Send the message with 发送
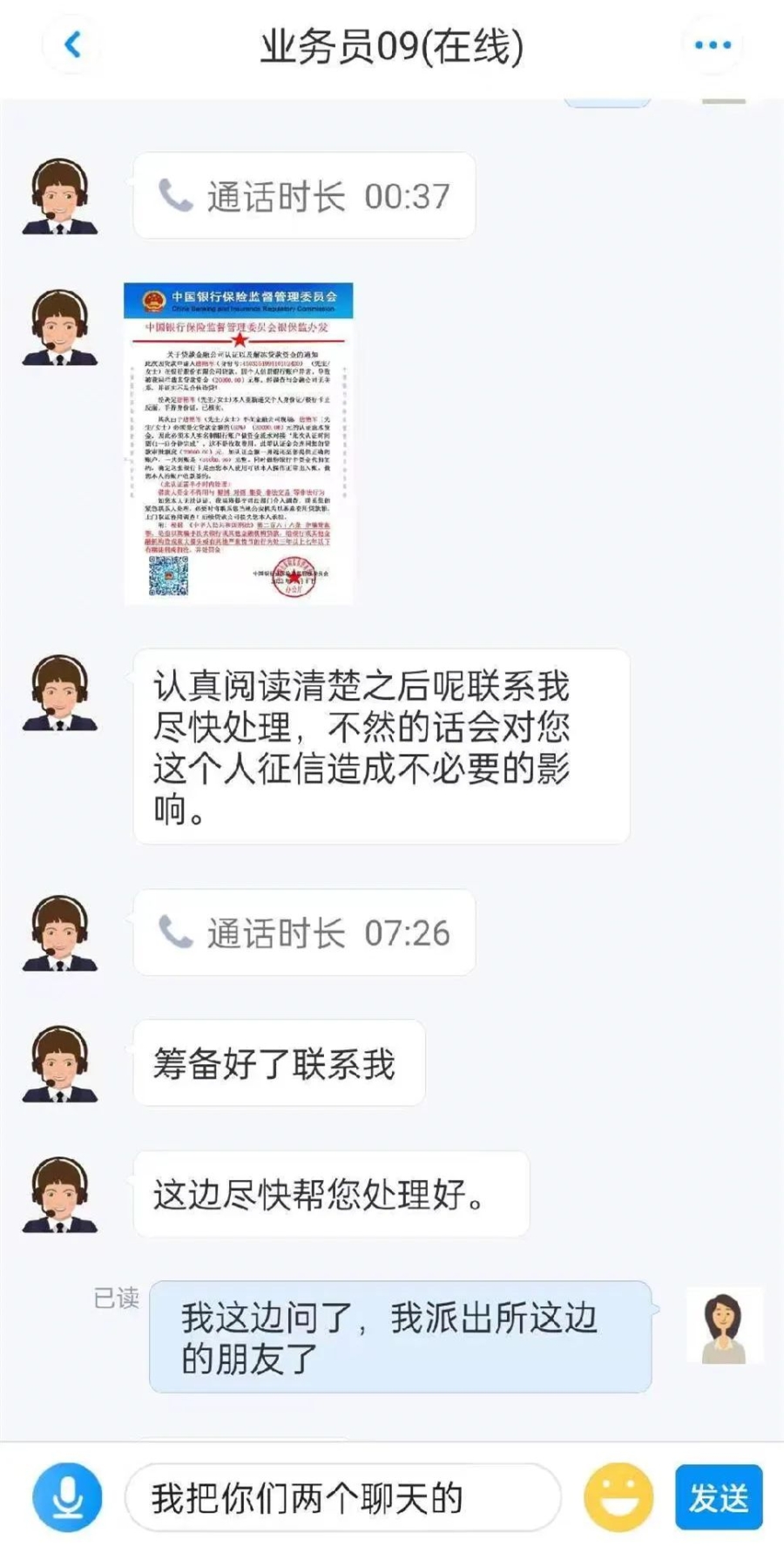784x1546 pixels. tap(719, 1497)
